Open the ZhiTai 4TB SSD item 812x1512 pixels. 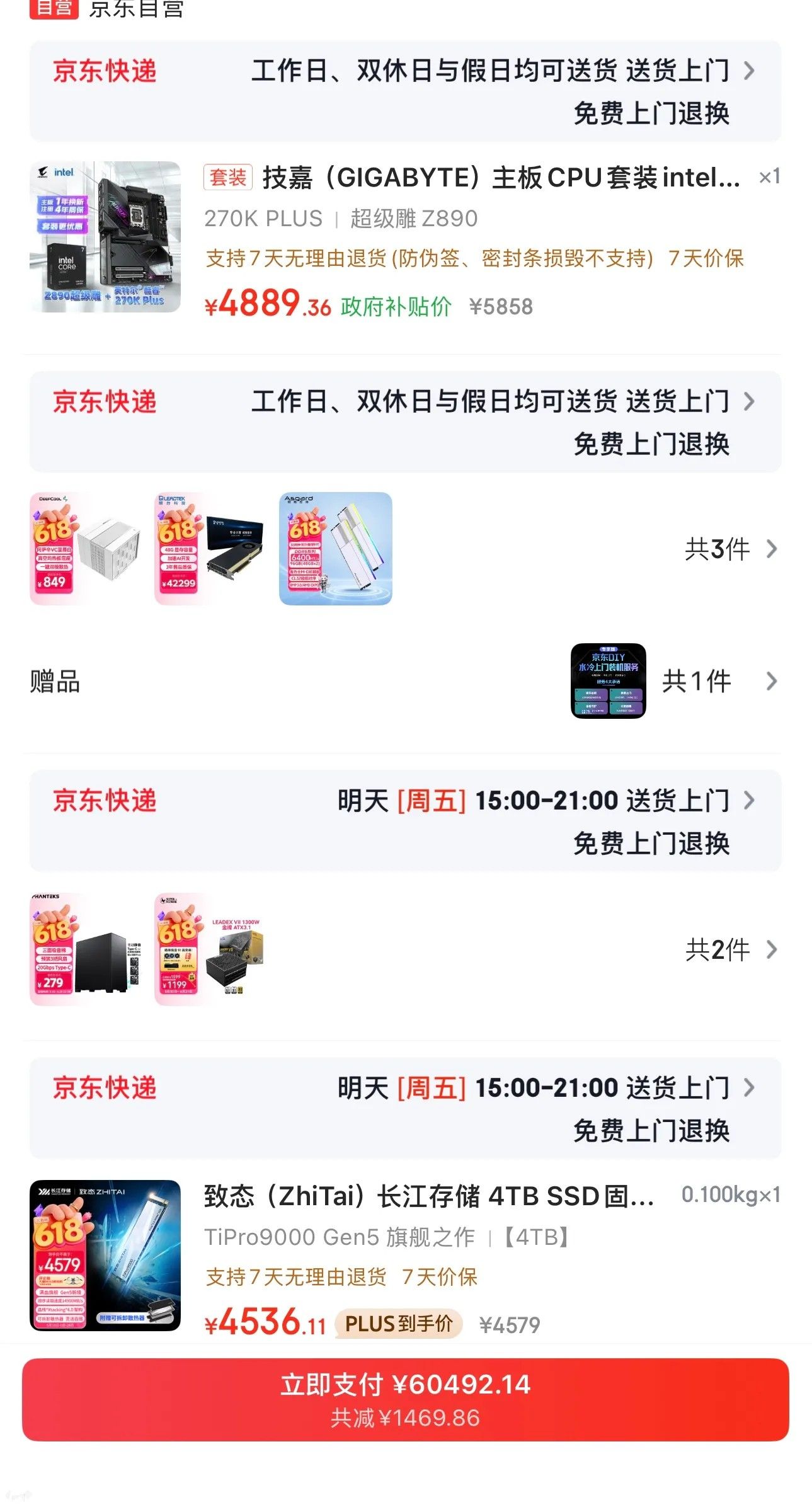[405, 1257]
